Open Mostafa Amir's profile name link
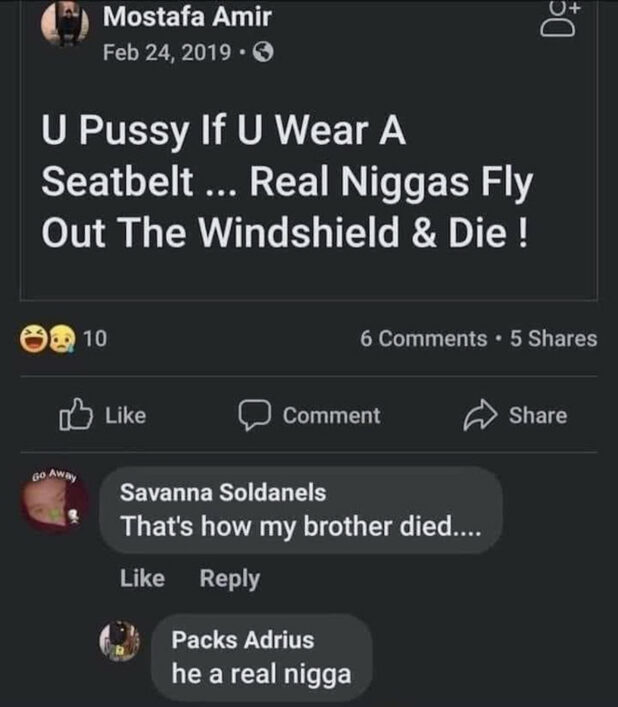 [x=188, y=17]
